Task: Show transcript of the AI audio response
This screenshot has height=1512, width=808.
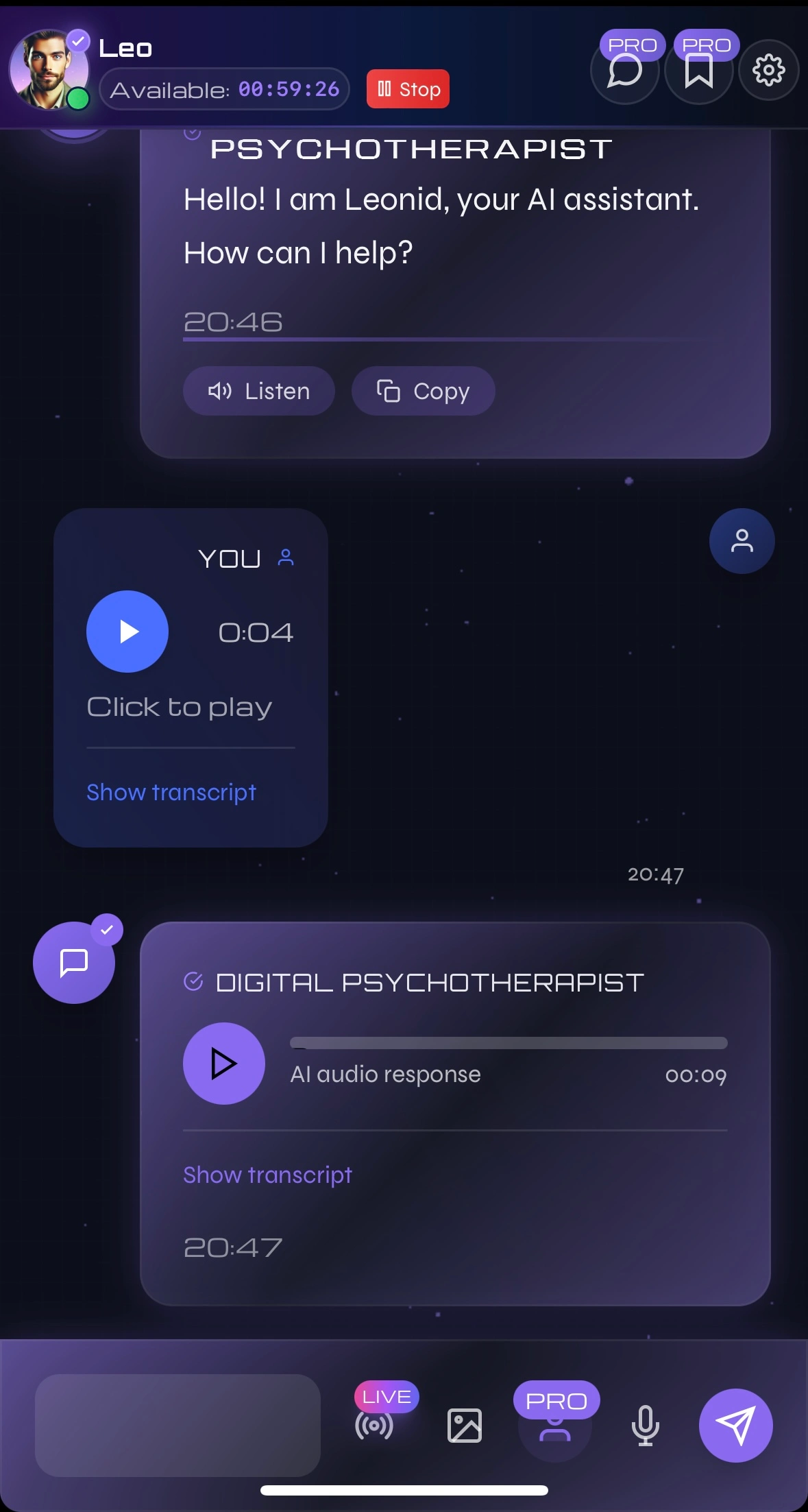Action: 267,1175
